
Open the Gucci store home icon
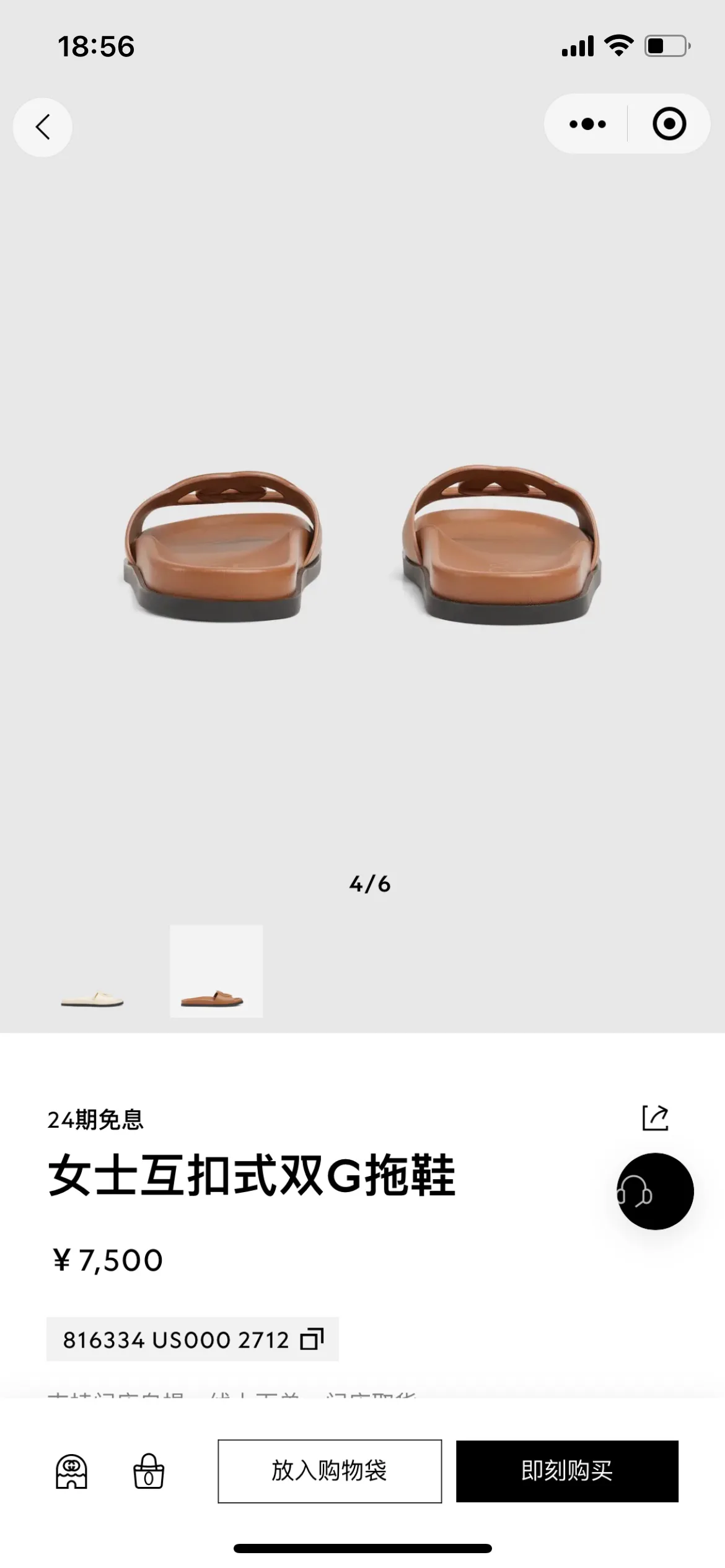(x=72, y=1471)
